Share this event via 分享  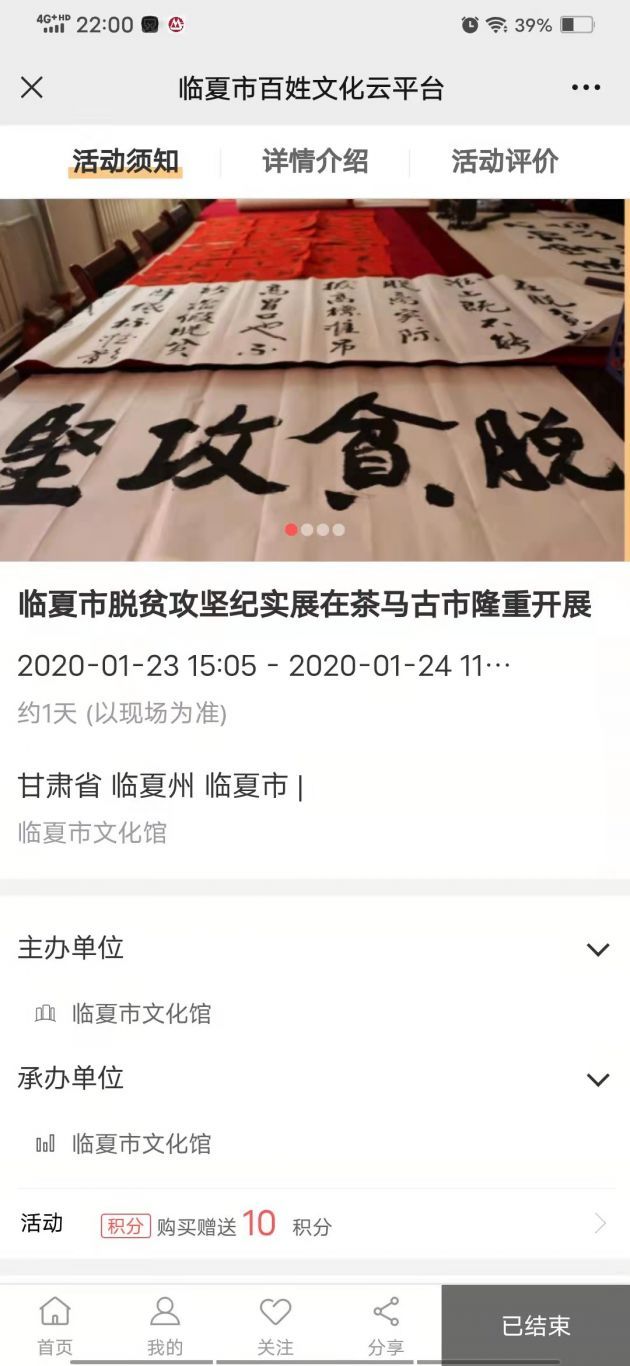point(385,1324)
